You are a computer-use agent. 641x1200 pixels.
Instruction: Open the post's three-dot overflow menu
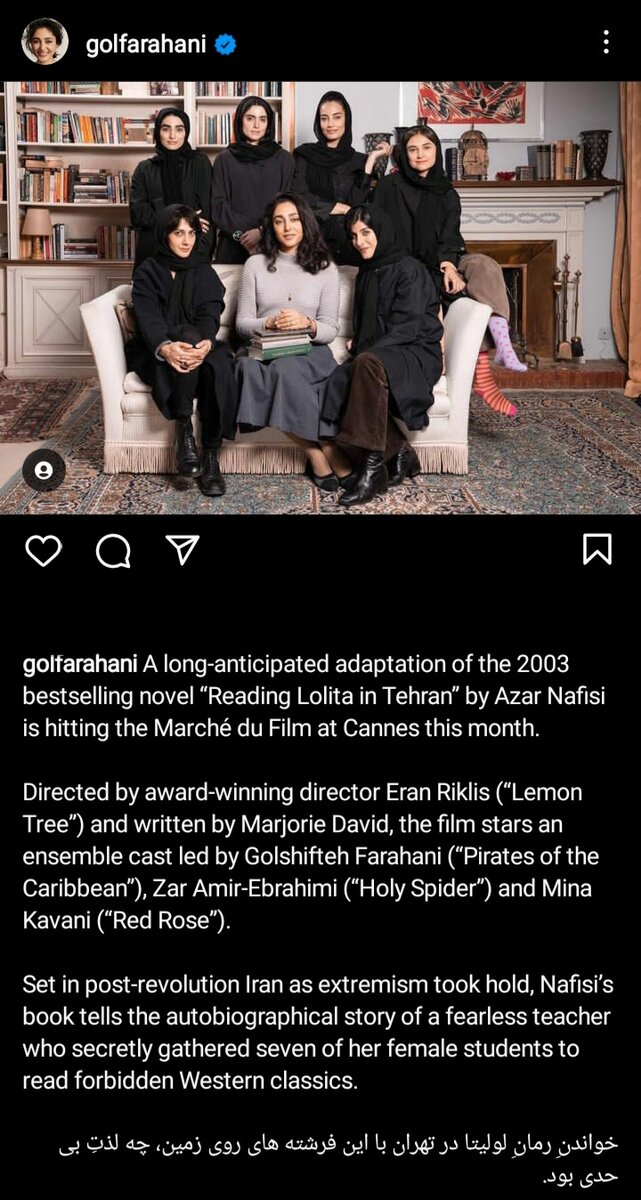pyautogui.click(x=605, y=42)
